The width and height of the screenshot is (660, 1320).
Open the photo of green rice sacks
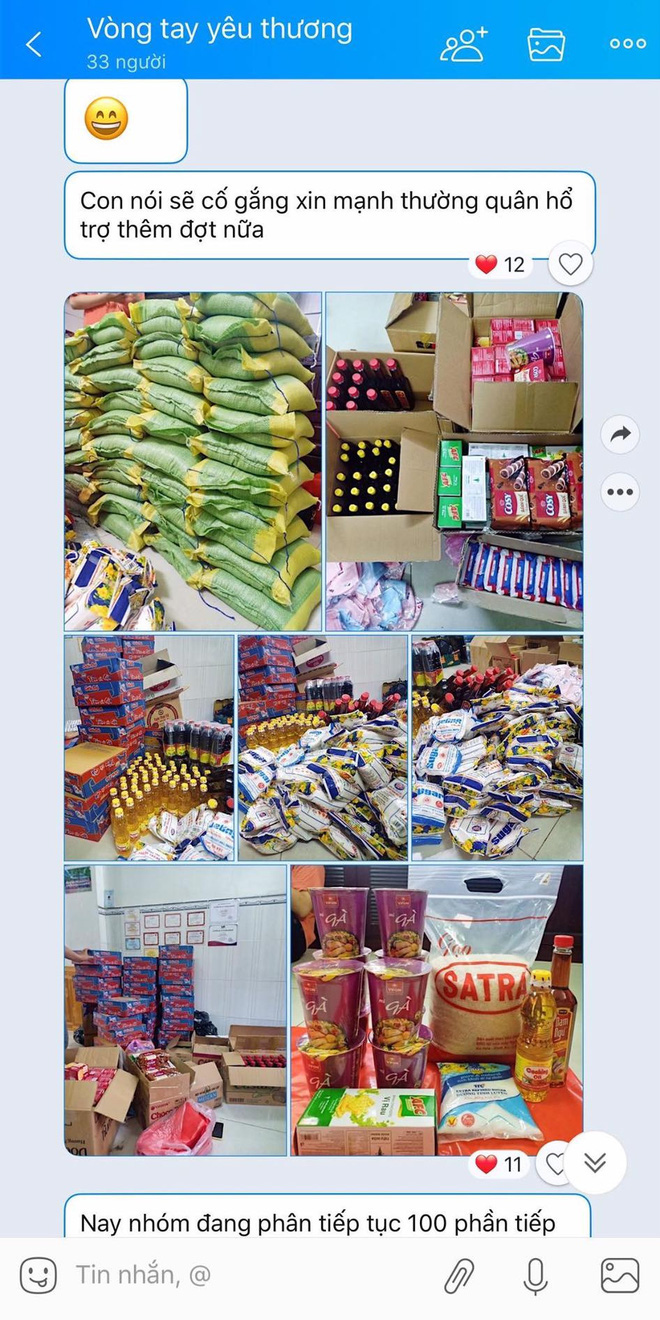click(x=193, y=461)
